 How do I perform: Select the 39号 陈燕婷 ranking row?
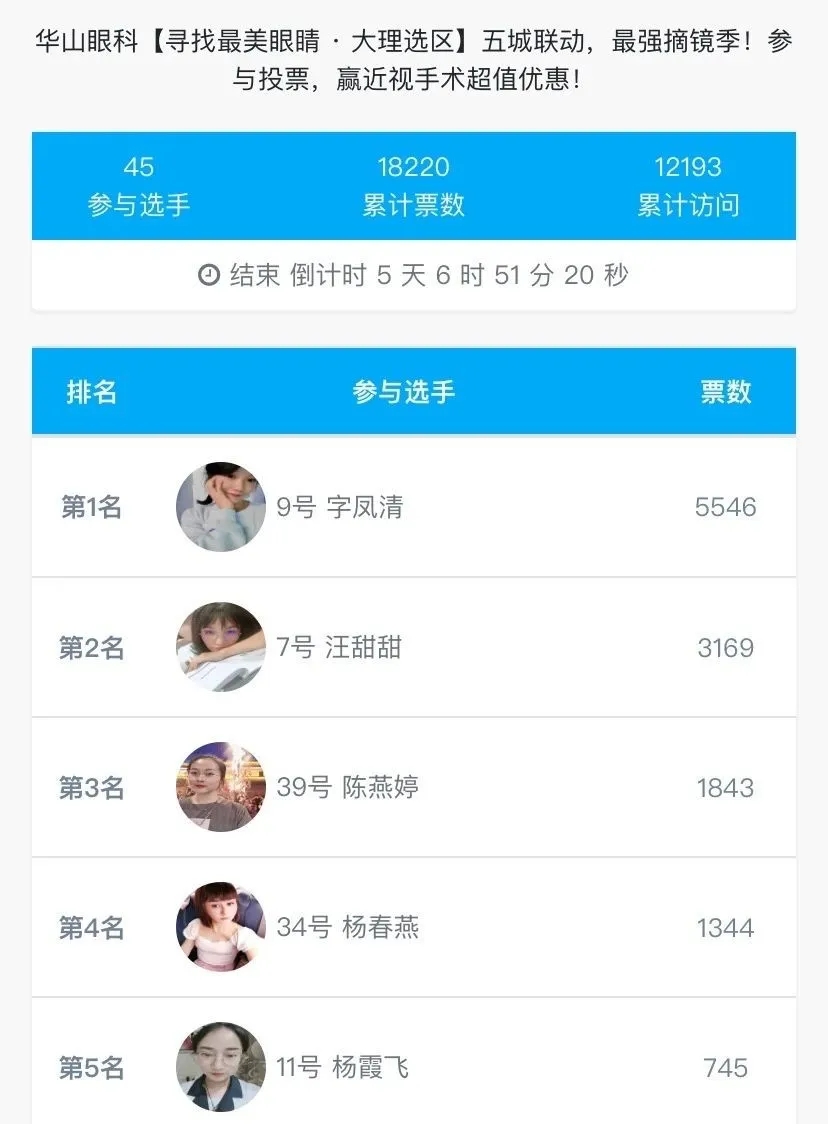(x=347, y=787)
